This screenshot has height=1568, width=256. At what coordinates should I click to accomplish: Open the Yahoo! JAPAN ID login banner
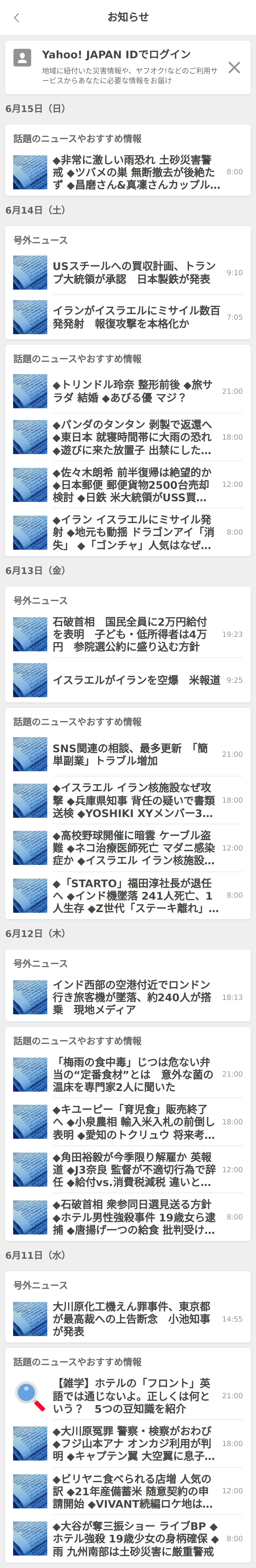click(122, 67)
